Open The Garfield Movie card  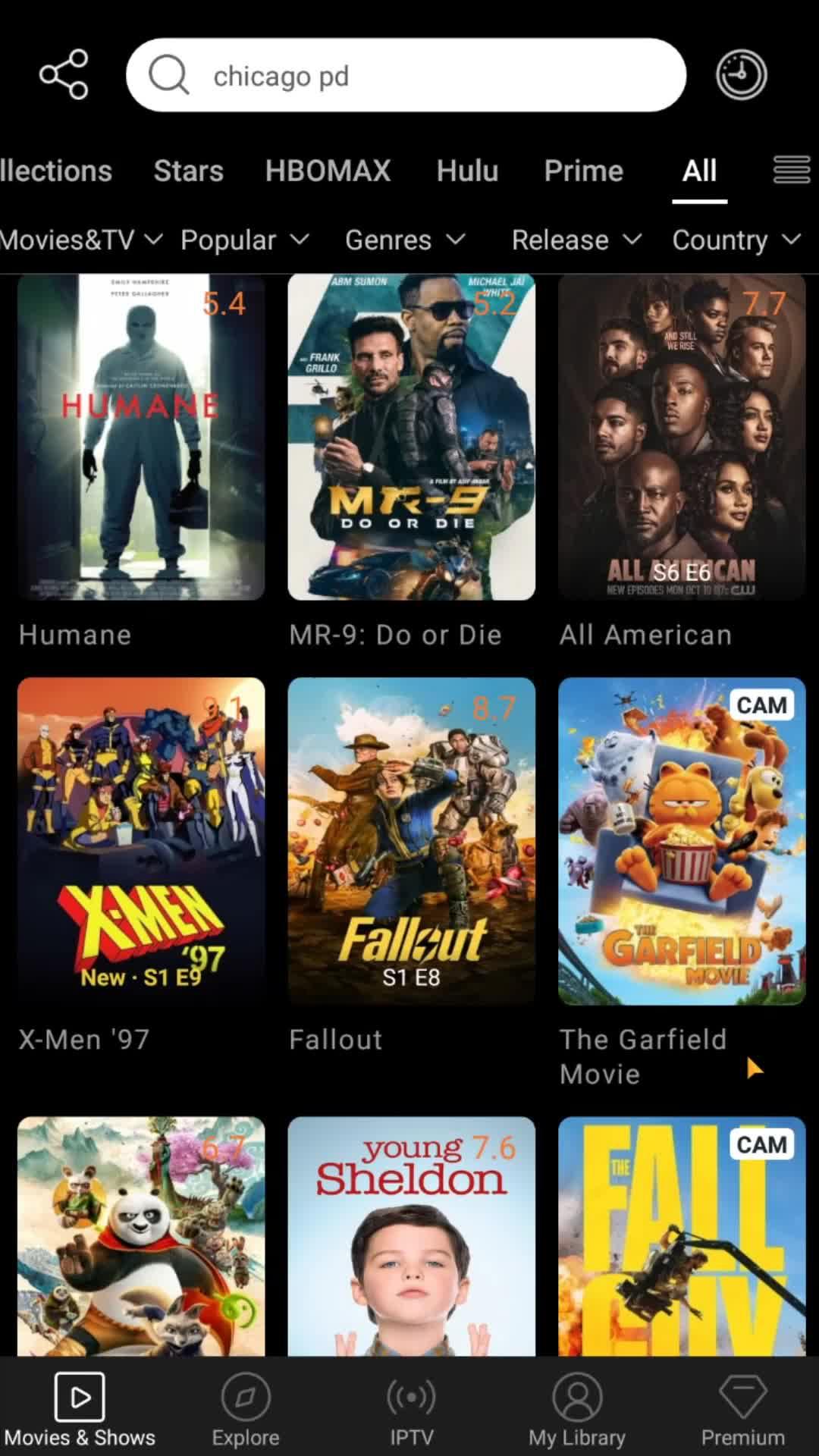(x=681, y=841)
